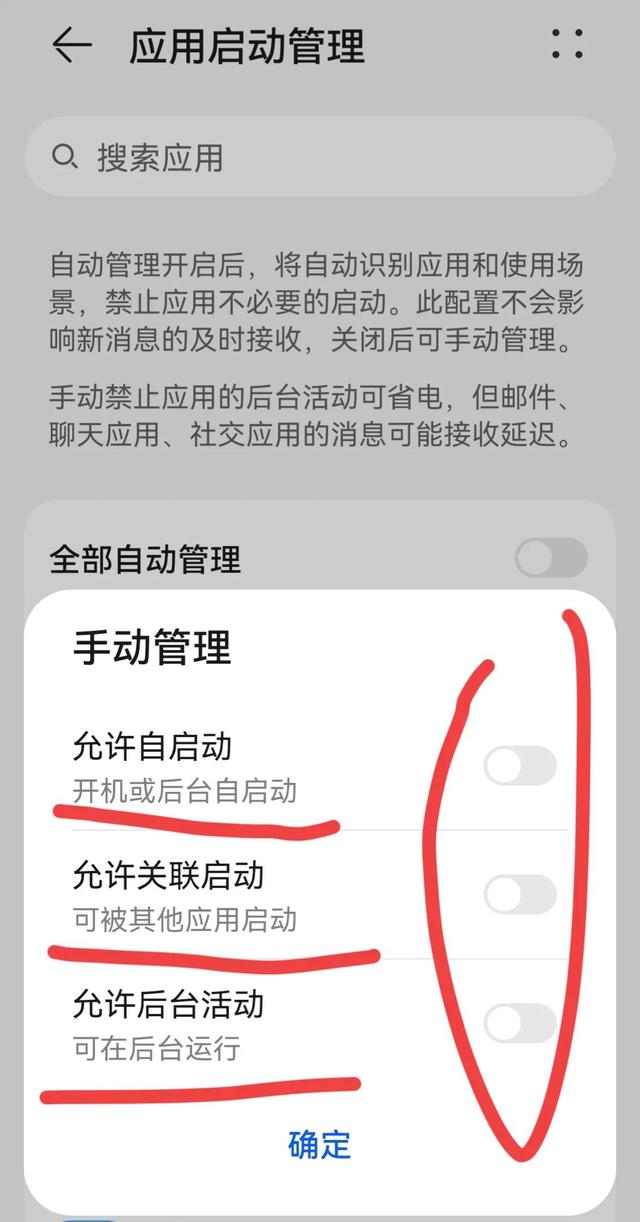Switch on 允许后台活动 toggle
This screenshot has height=1222, width=640.
520,1023
